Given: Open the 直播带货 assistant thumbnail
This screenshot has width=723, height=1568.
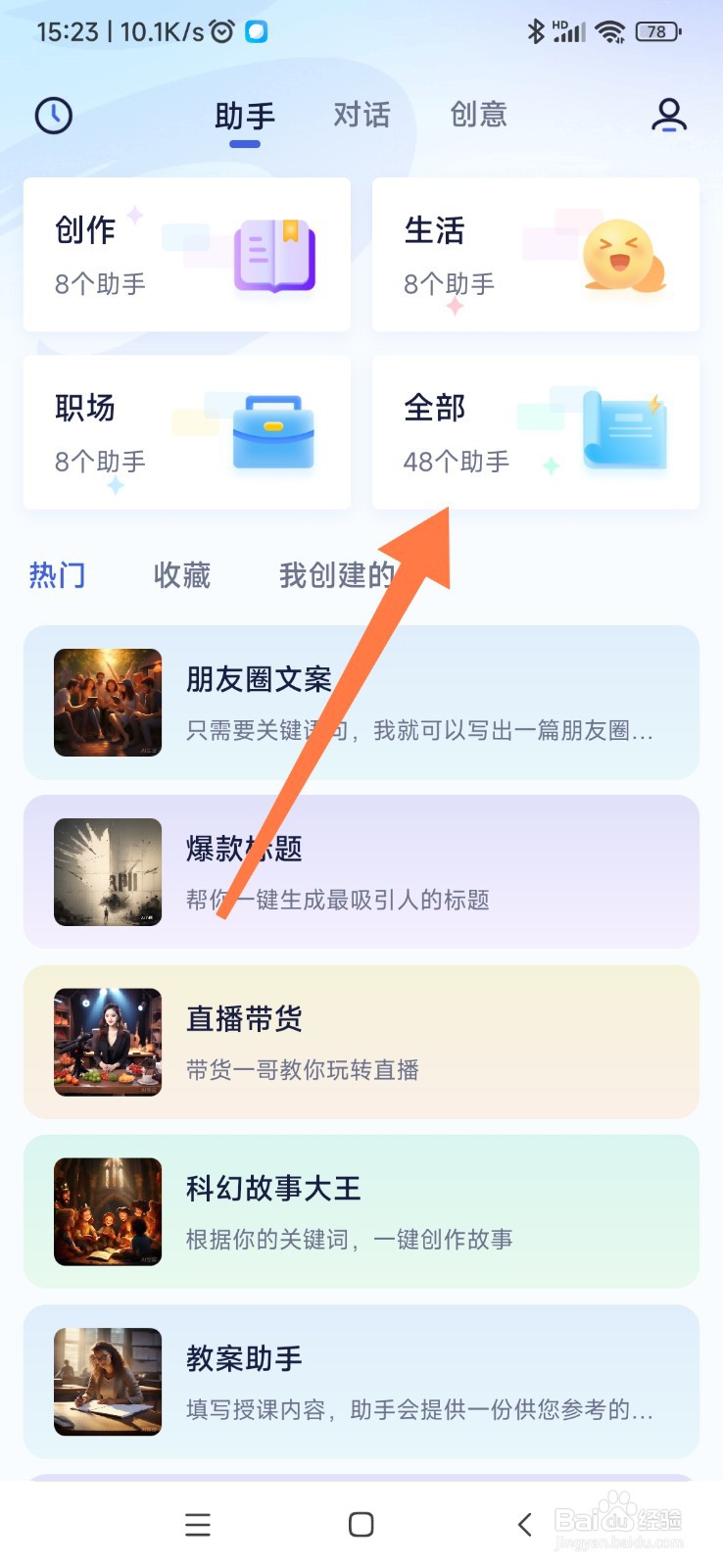Looking at the screenshot, I should (x=108, y=1041).
